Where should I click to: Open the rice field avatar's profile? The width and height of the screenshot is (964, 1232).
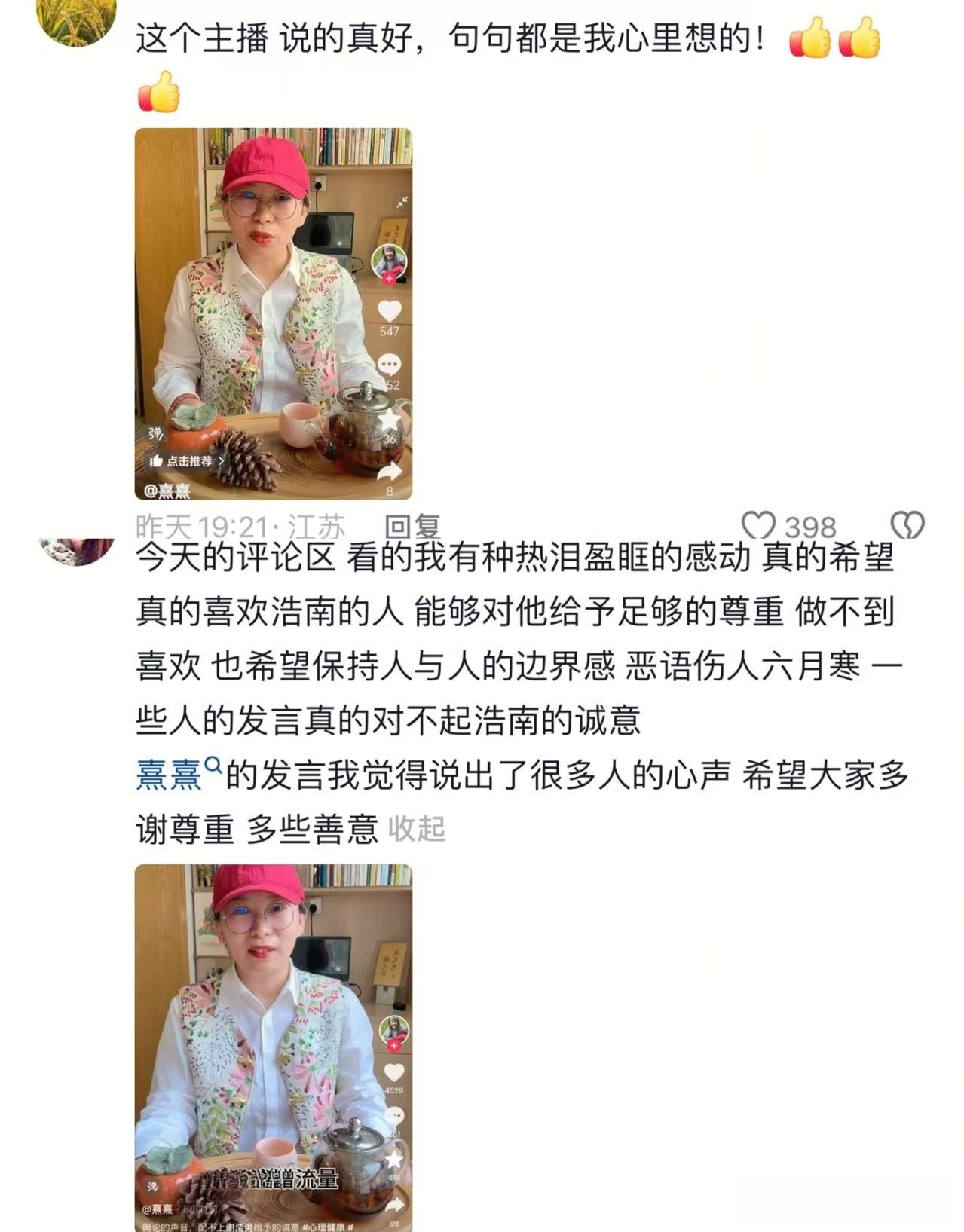click(75, 19)
